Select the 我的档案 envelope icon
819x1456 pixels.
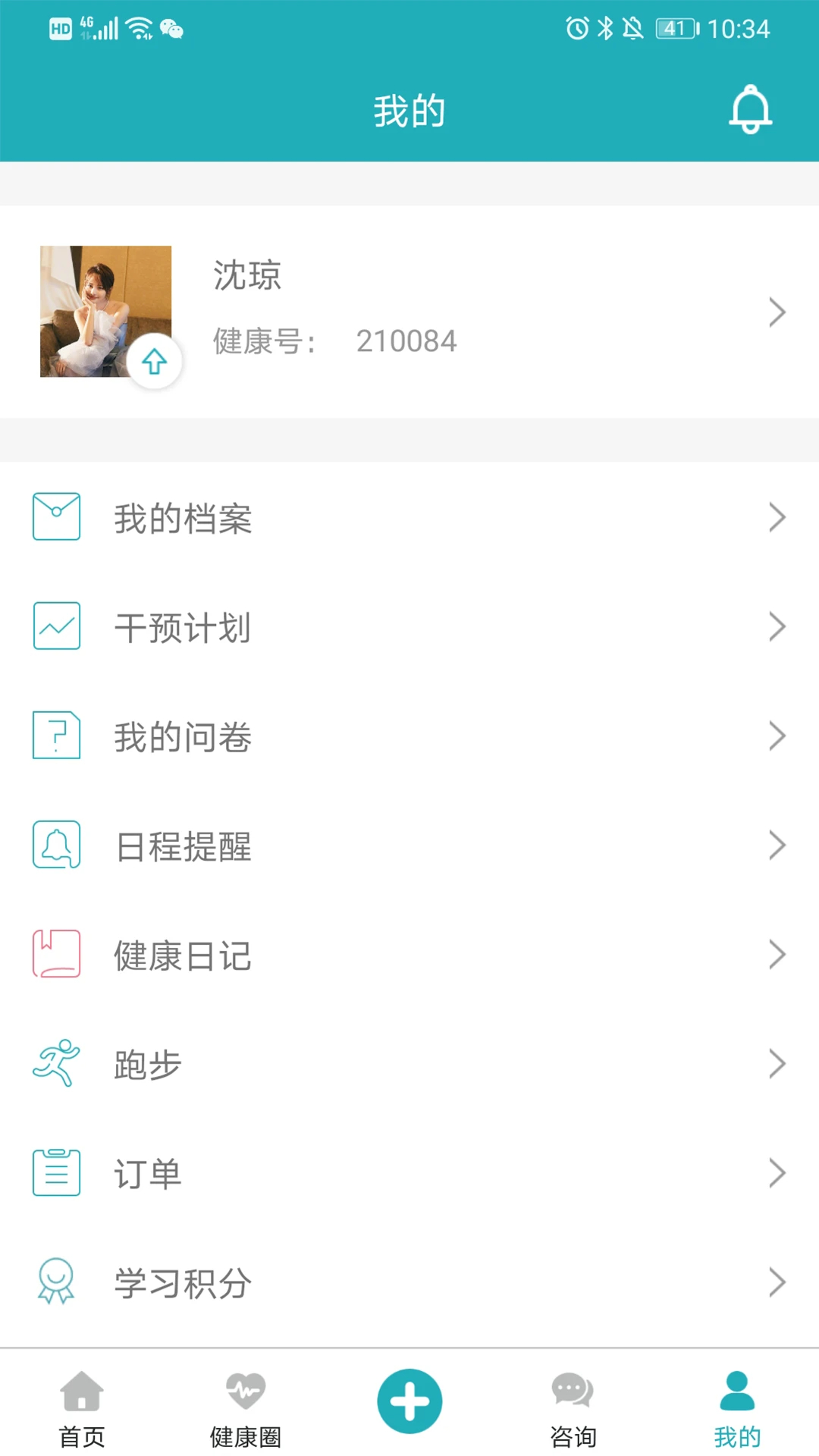click(56, 516)
